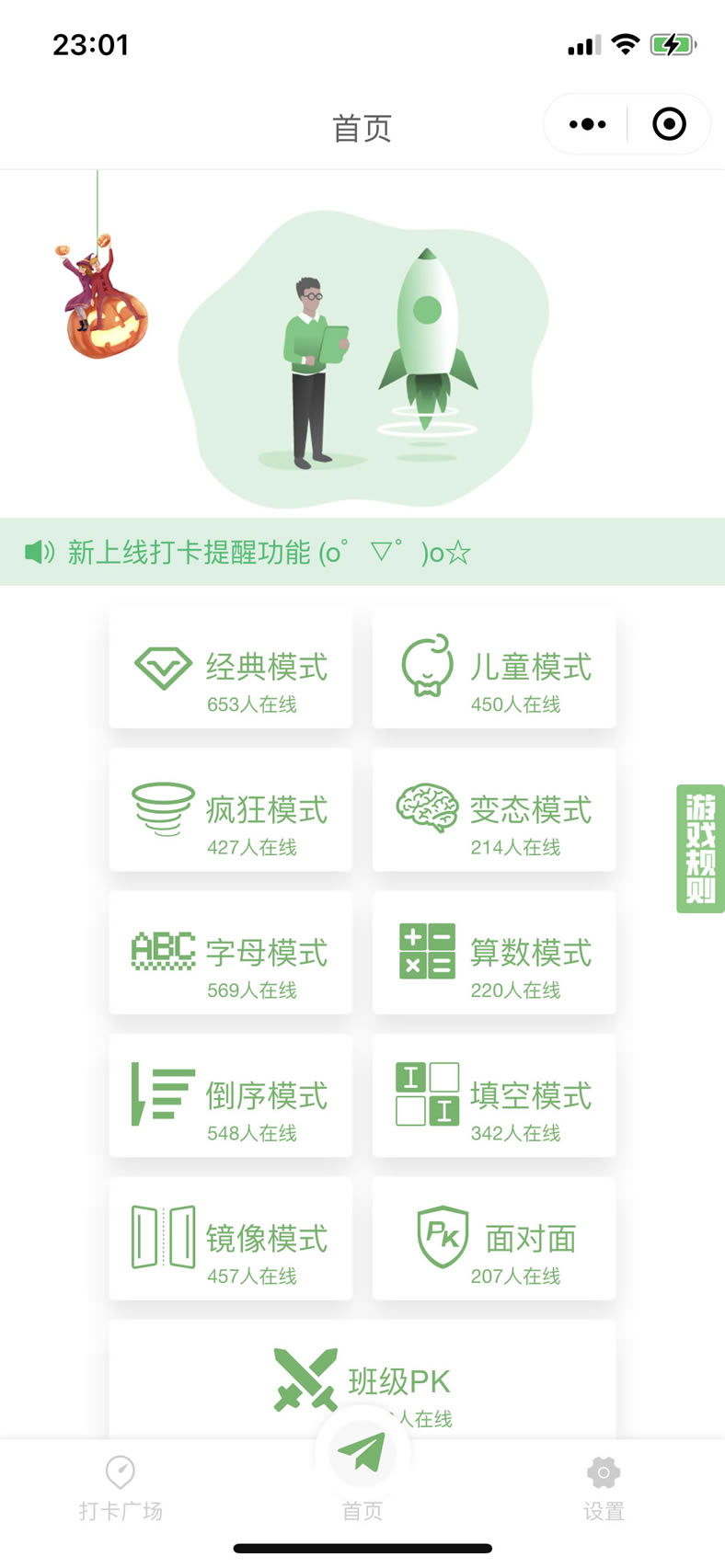Enter 镜像模式
This screenshot has width=725, height=1568.
(x=230, y=1239)
